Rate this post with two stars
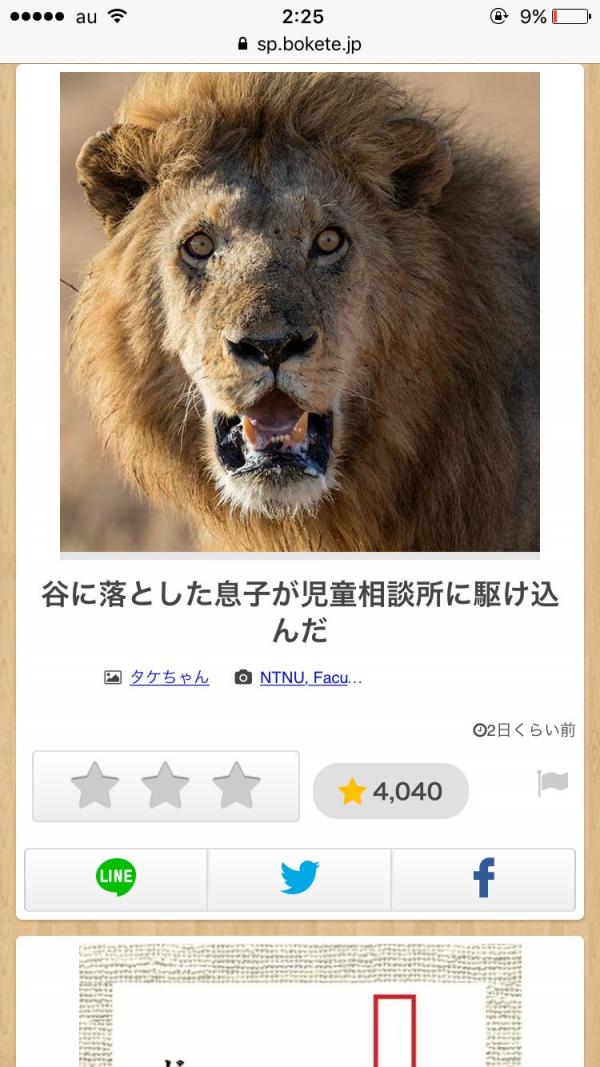This screenshot has width=600, height=1067. pos(165,786)
